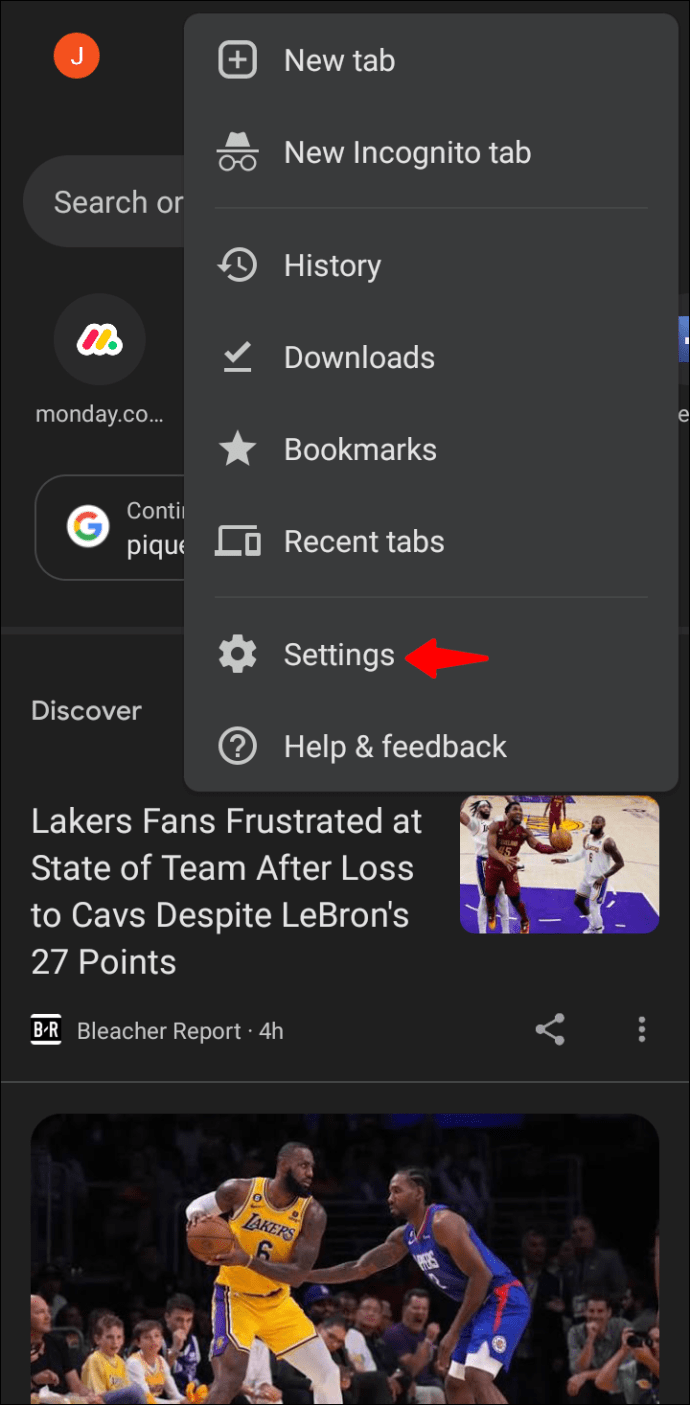Show Recent tabs
This screenshot has width=690, height=1405.
click(363, 542)
